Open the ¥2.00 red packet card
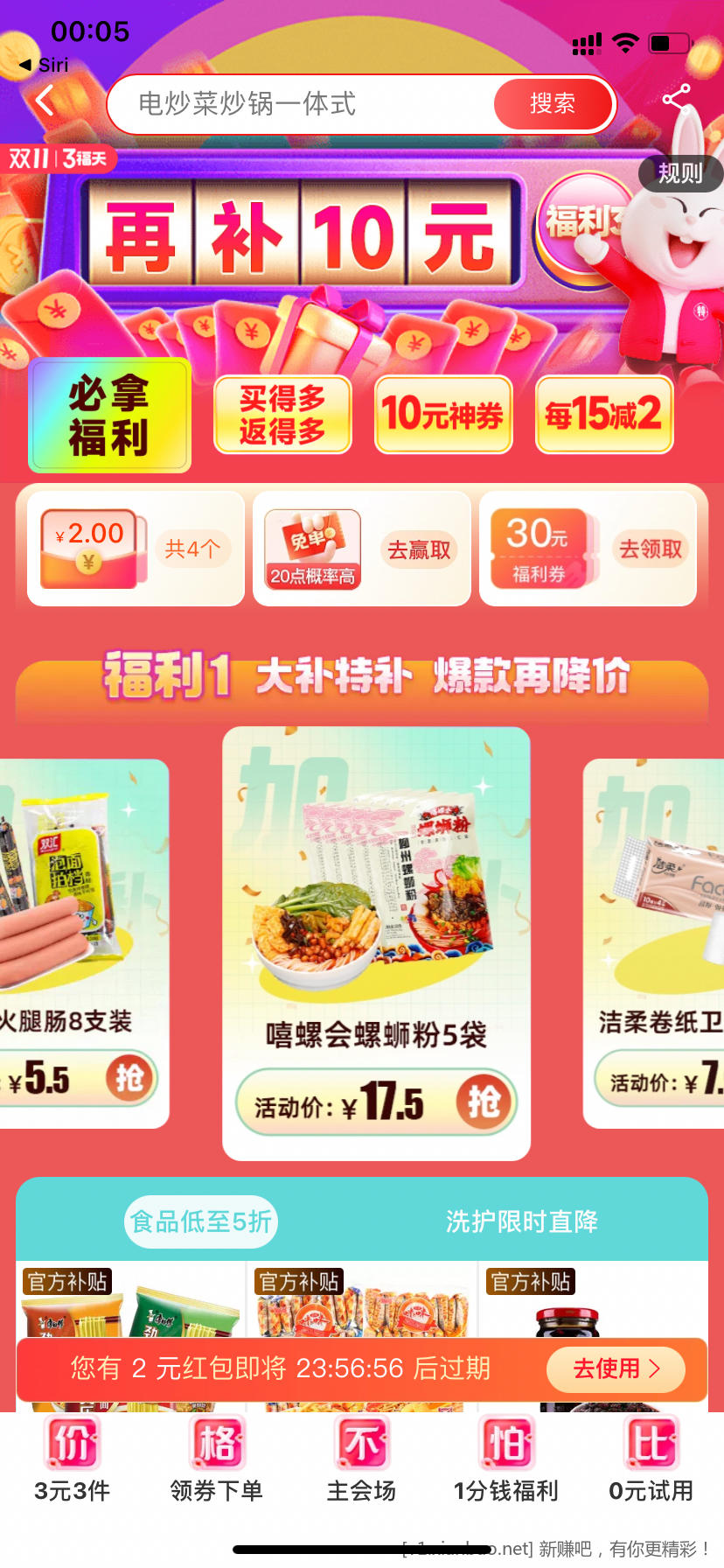 (135, 549)
